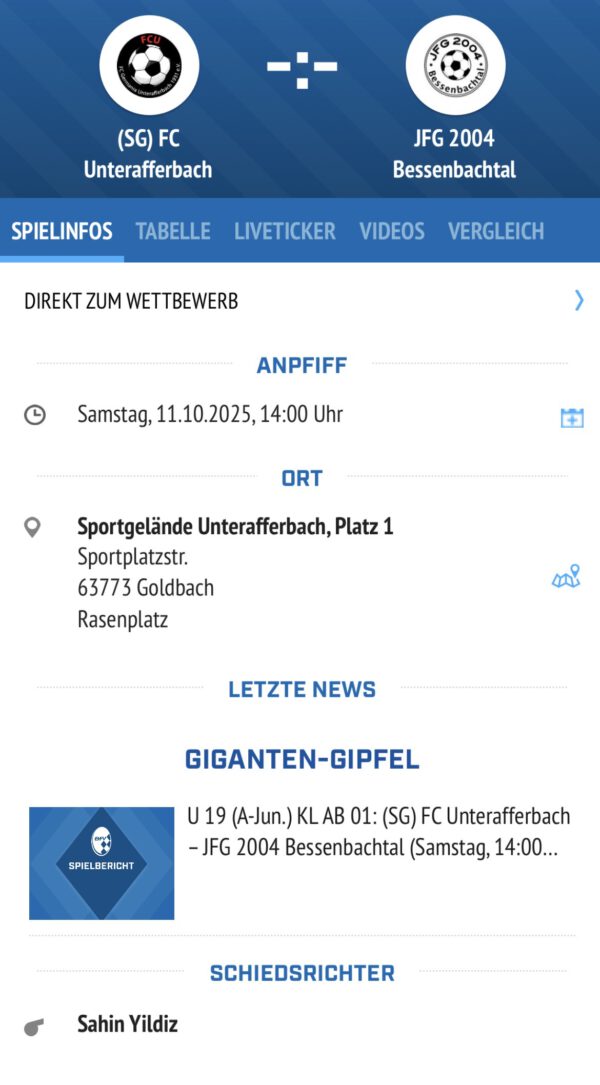
Task: Open the Videos tab
Action: 391,231
